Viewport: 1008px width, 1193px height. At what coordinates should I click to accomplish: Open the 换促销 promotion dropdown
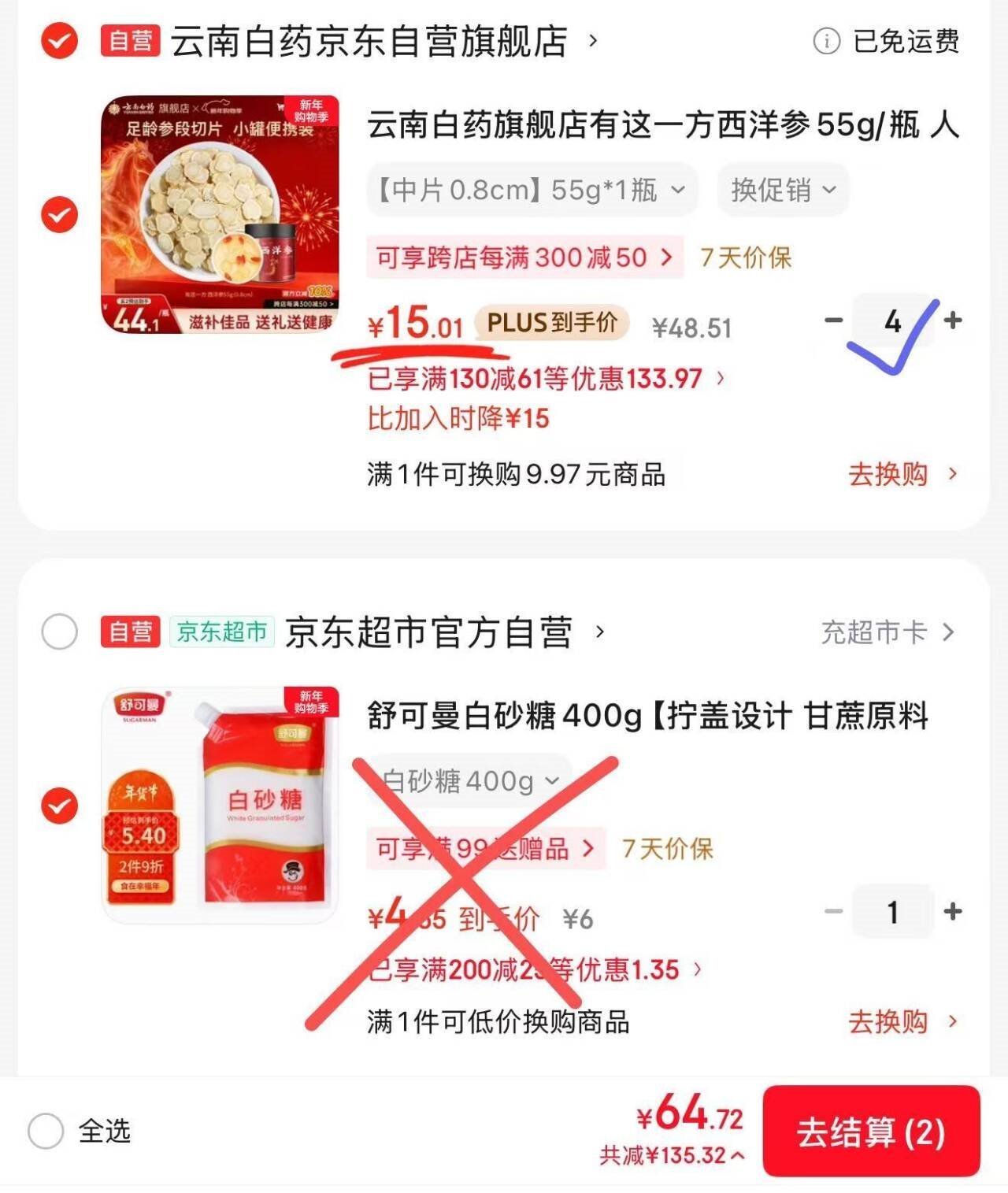782,190
